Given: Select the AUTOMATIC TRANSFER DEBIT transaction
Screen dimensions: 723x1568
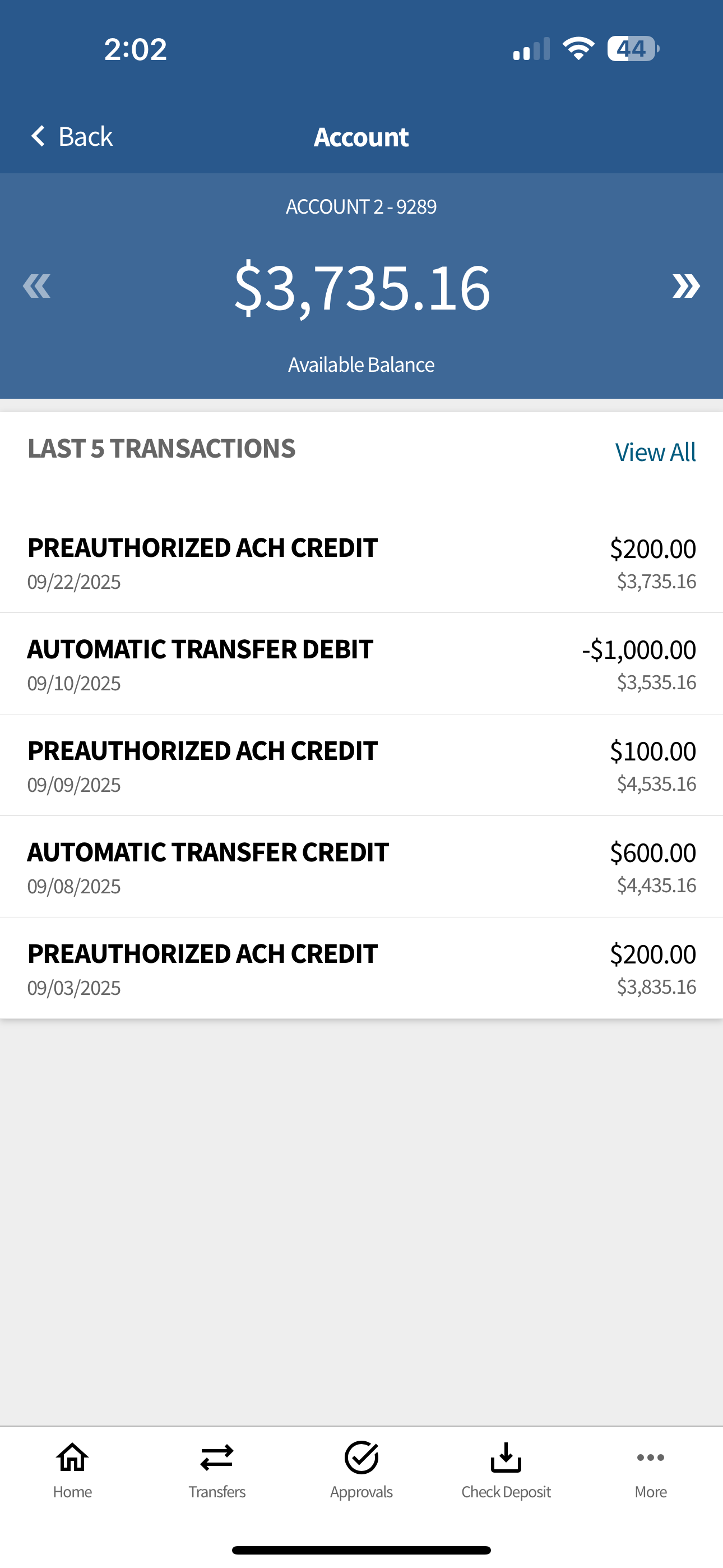Looking at the screenshot, I should point(361,663).
